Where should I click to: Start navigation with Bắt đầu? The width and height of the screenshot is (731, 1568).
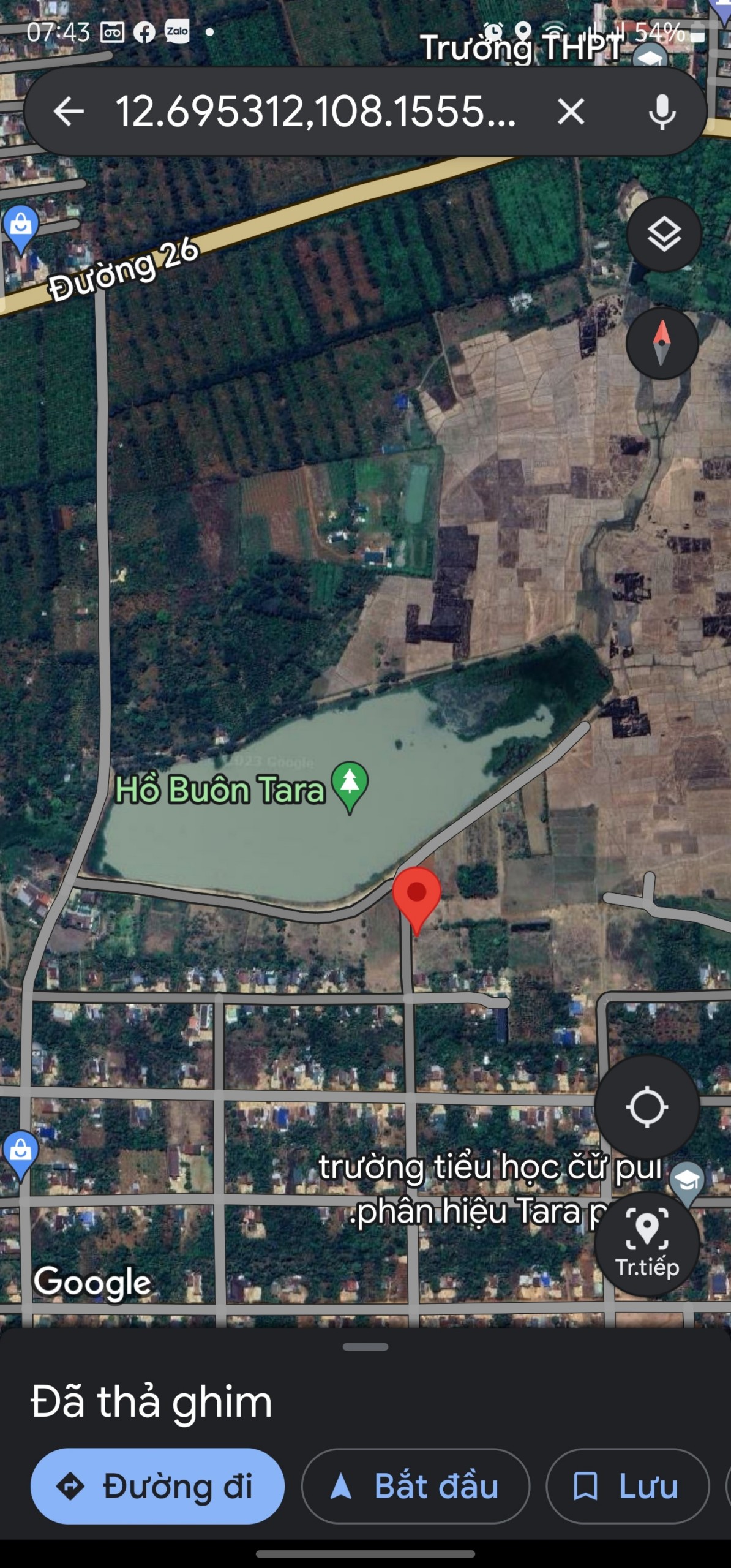(x=415, y=1487)
